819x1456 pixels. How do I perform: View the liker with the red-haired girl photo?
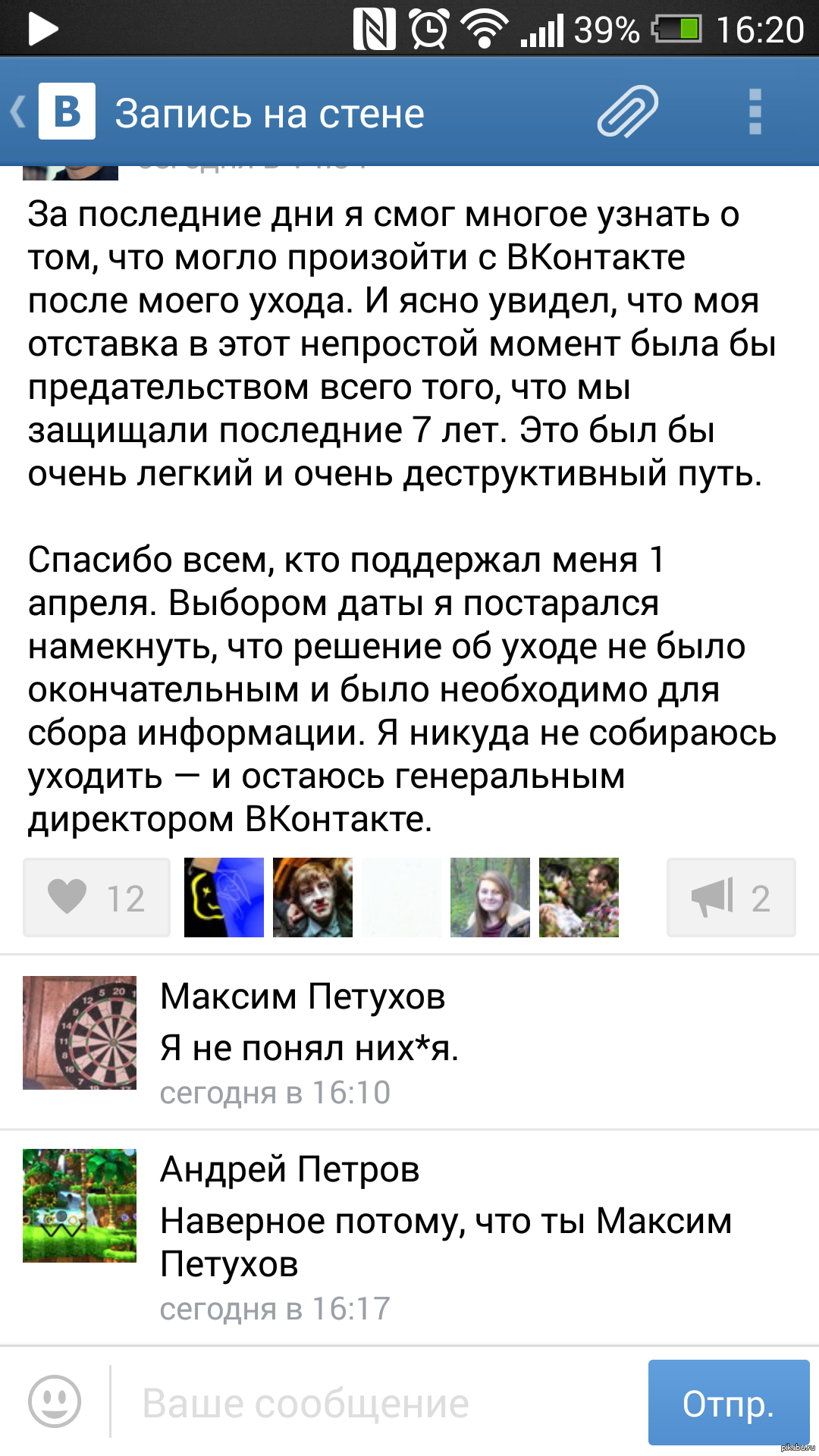(490, 898)
